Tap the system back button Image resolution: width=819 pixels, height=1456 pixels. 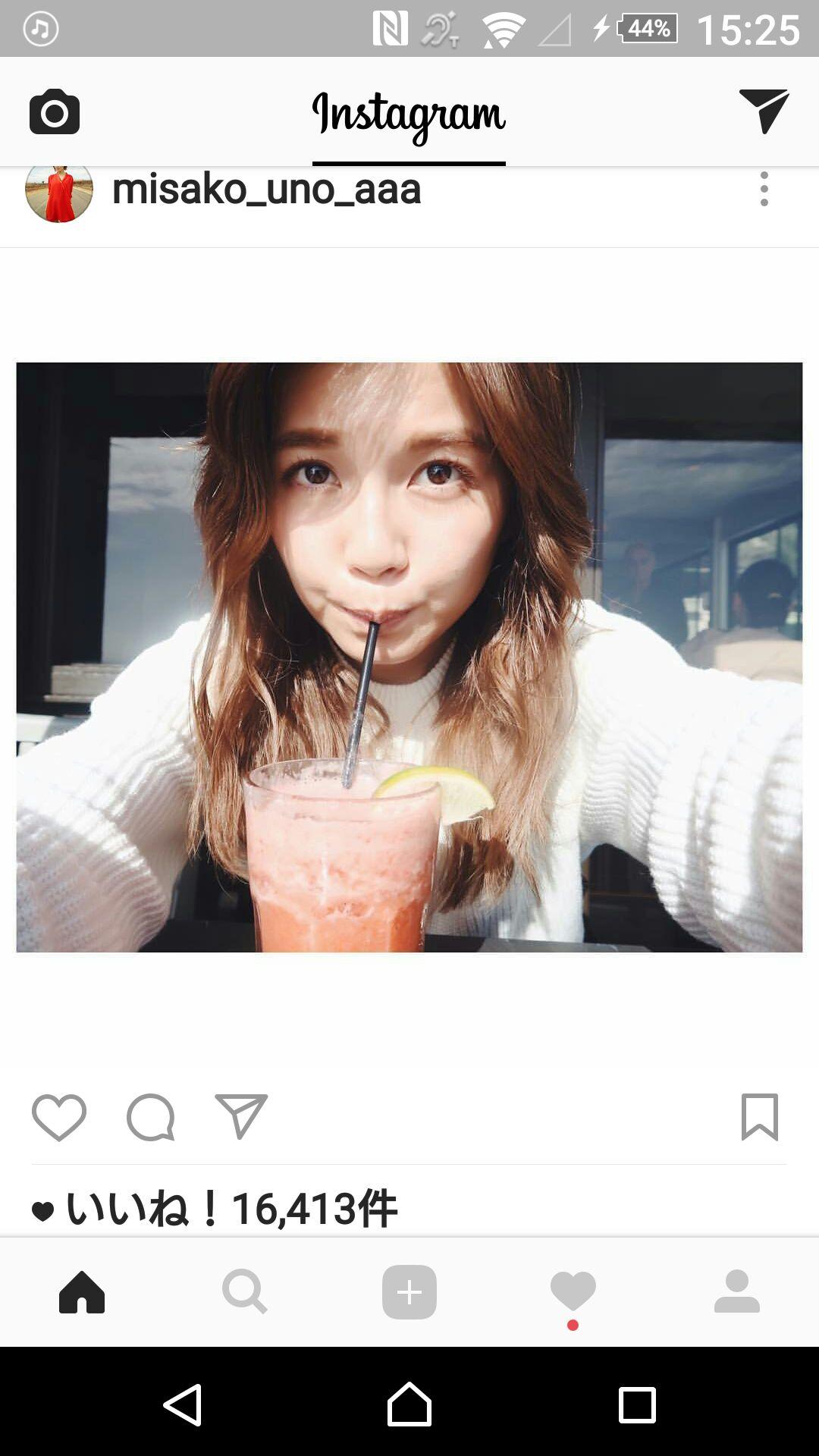[x=183, y=1404]
